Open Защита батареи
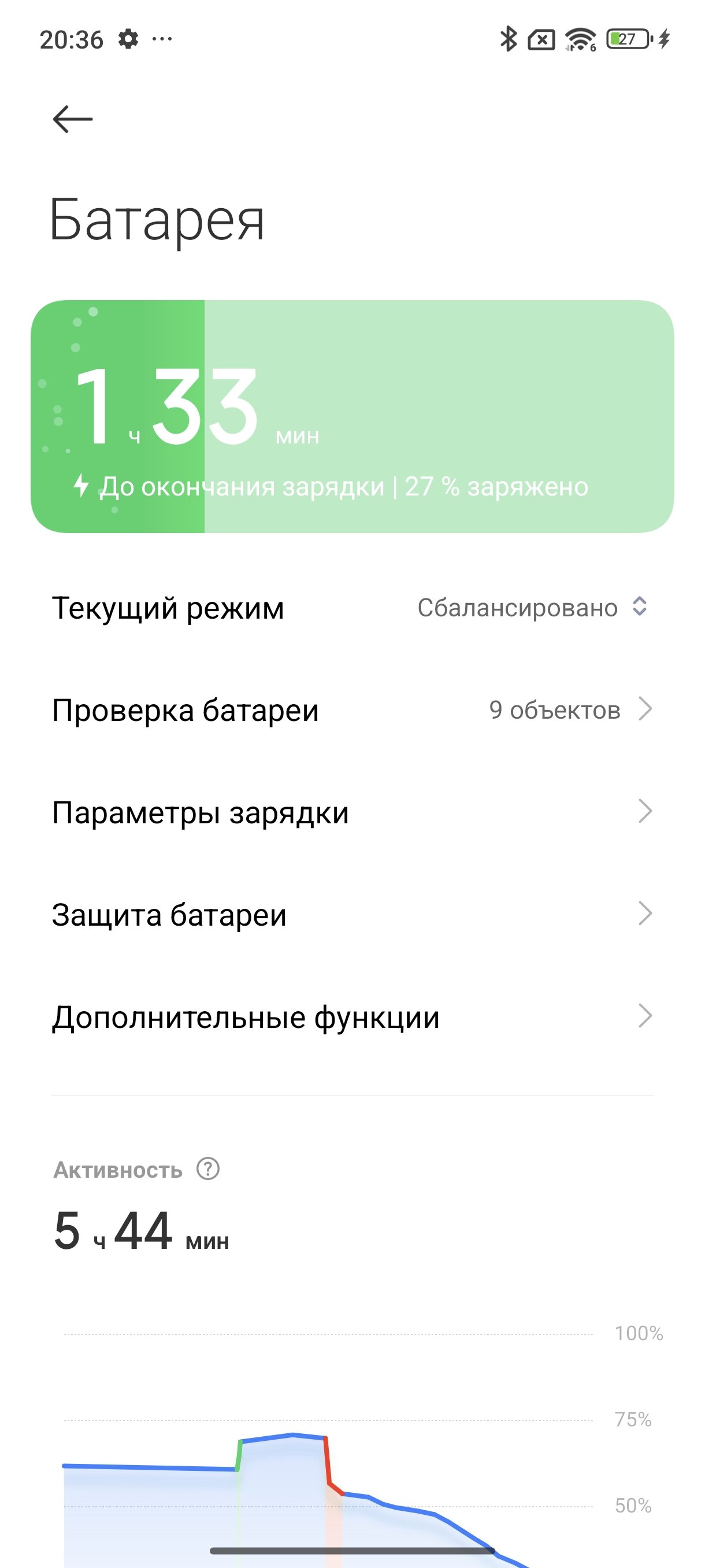 [x=351, y=914]
